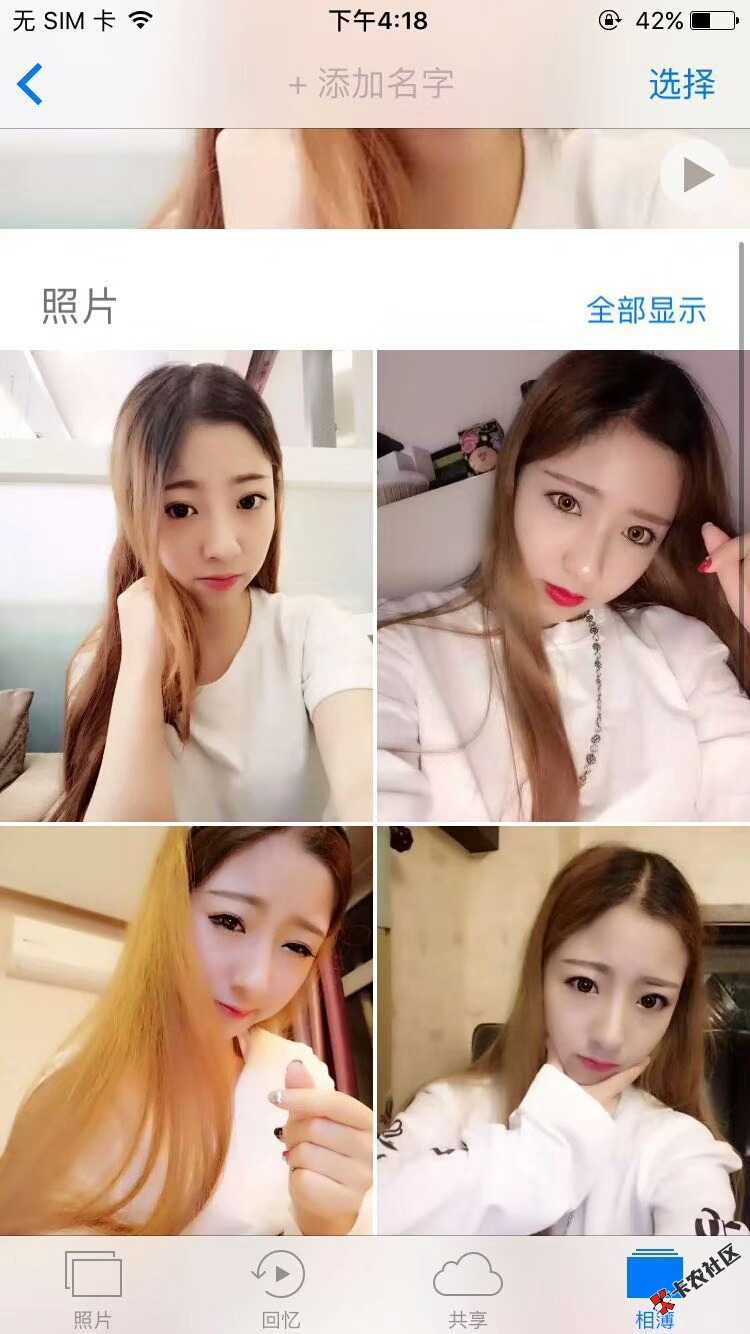Play the memory video at top
Screen dimensions: 750x1334
click(x=696, y=175)
